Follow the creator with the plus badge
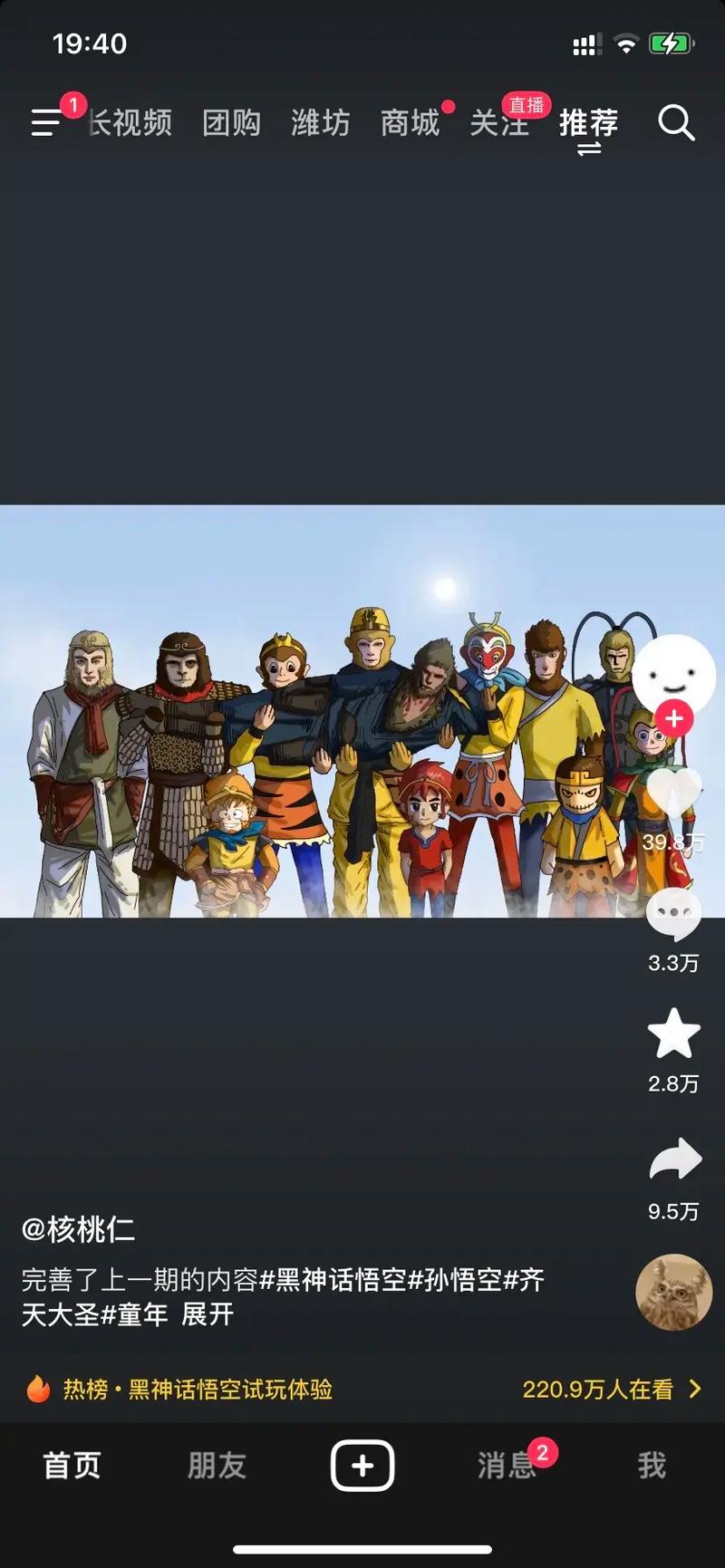The image size is (725, 1568). (673, 719)
